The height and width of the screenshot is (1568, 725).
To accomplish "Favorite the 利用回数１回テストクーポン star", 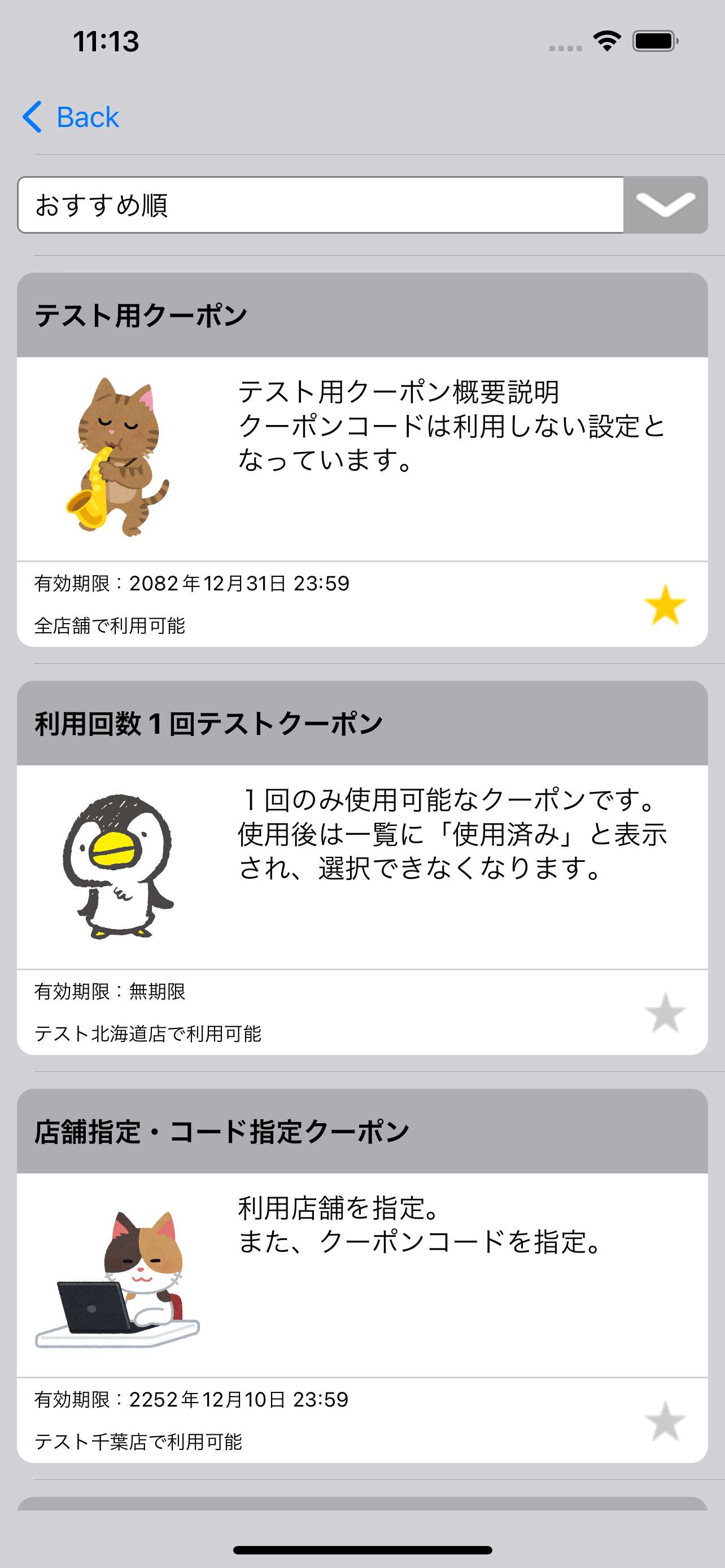I will pos(665,1013).
